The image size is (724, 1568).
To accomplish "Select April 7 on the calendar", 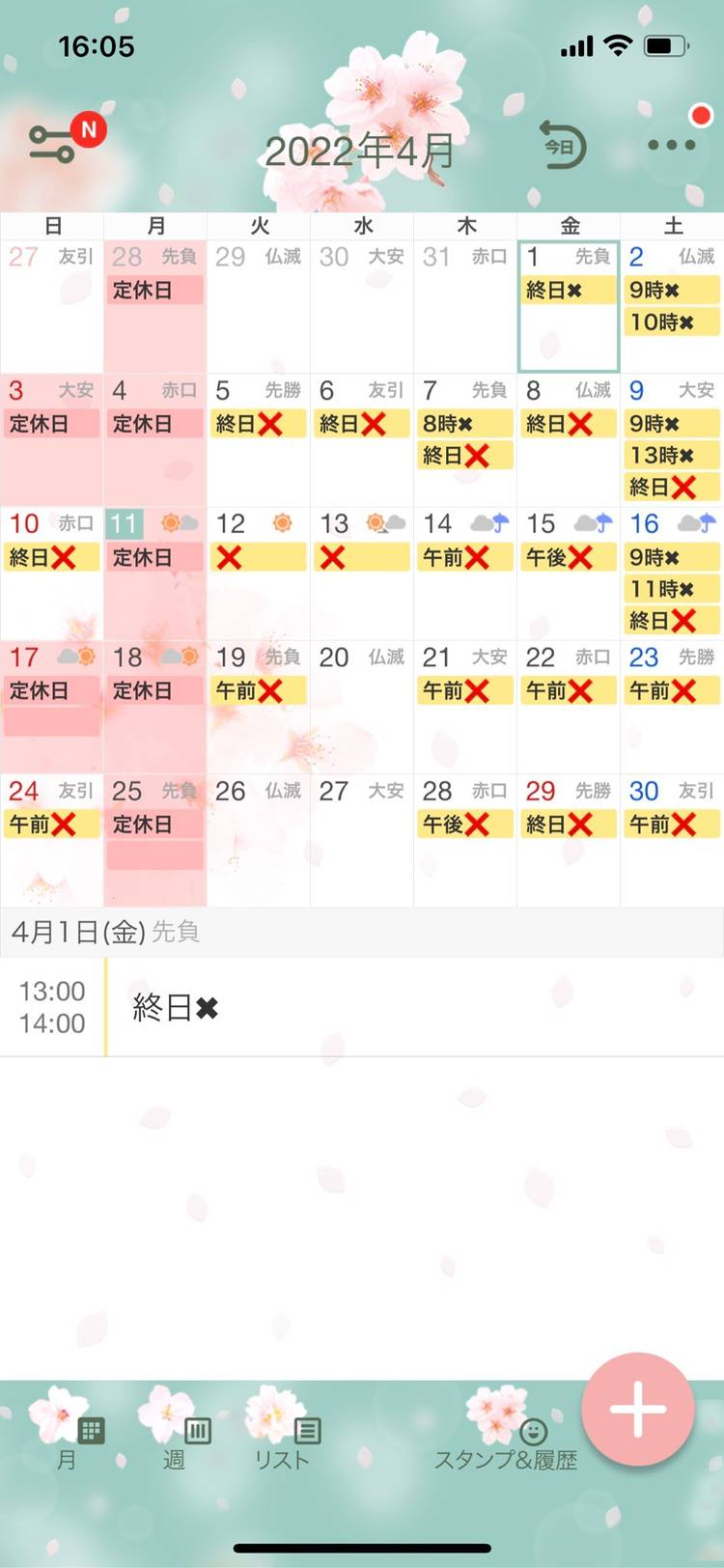I will click(465, 440).
